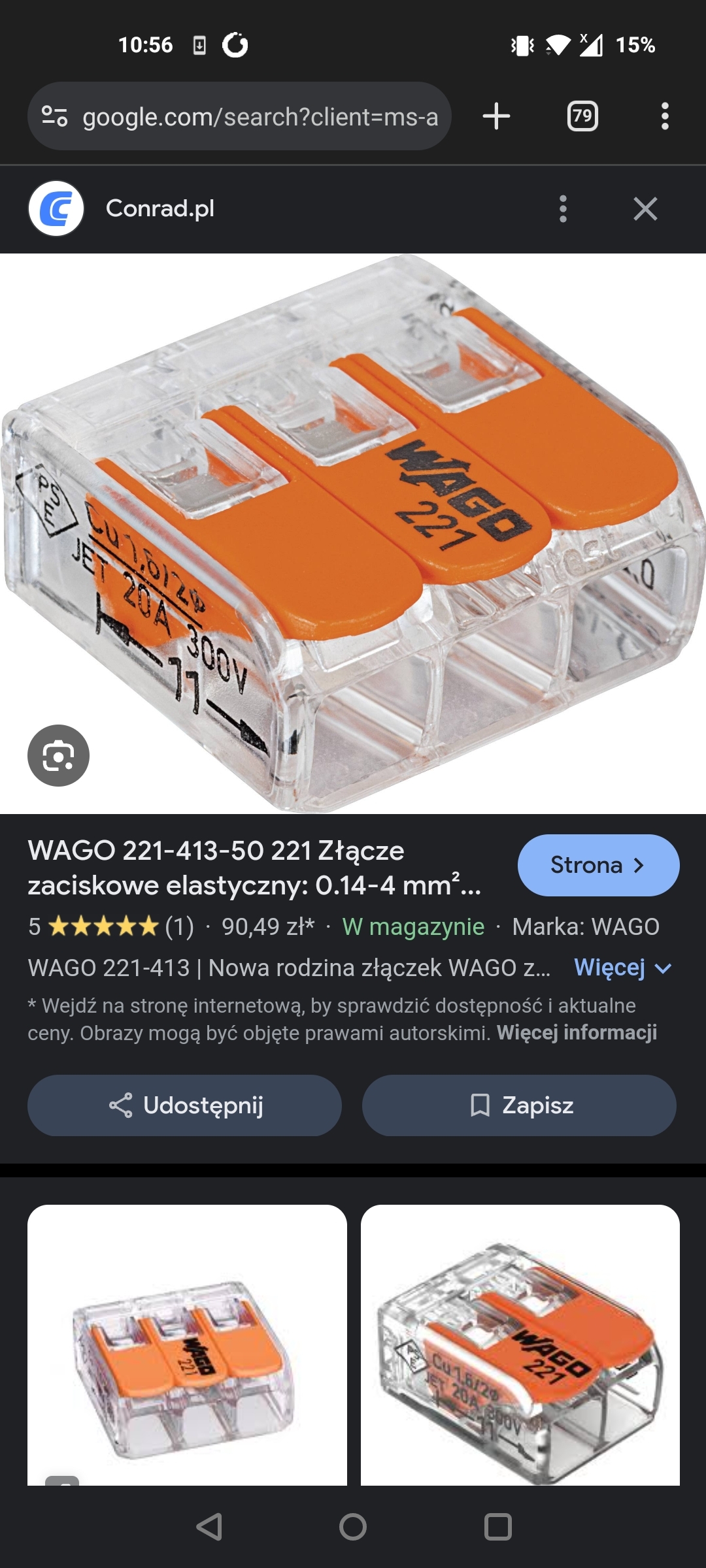Image resolution: width=706 pixels, height=1568 pixels.
Task: Search this image with Google Lens
Action: click(x=58, y=755)
